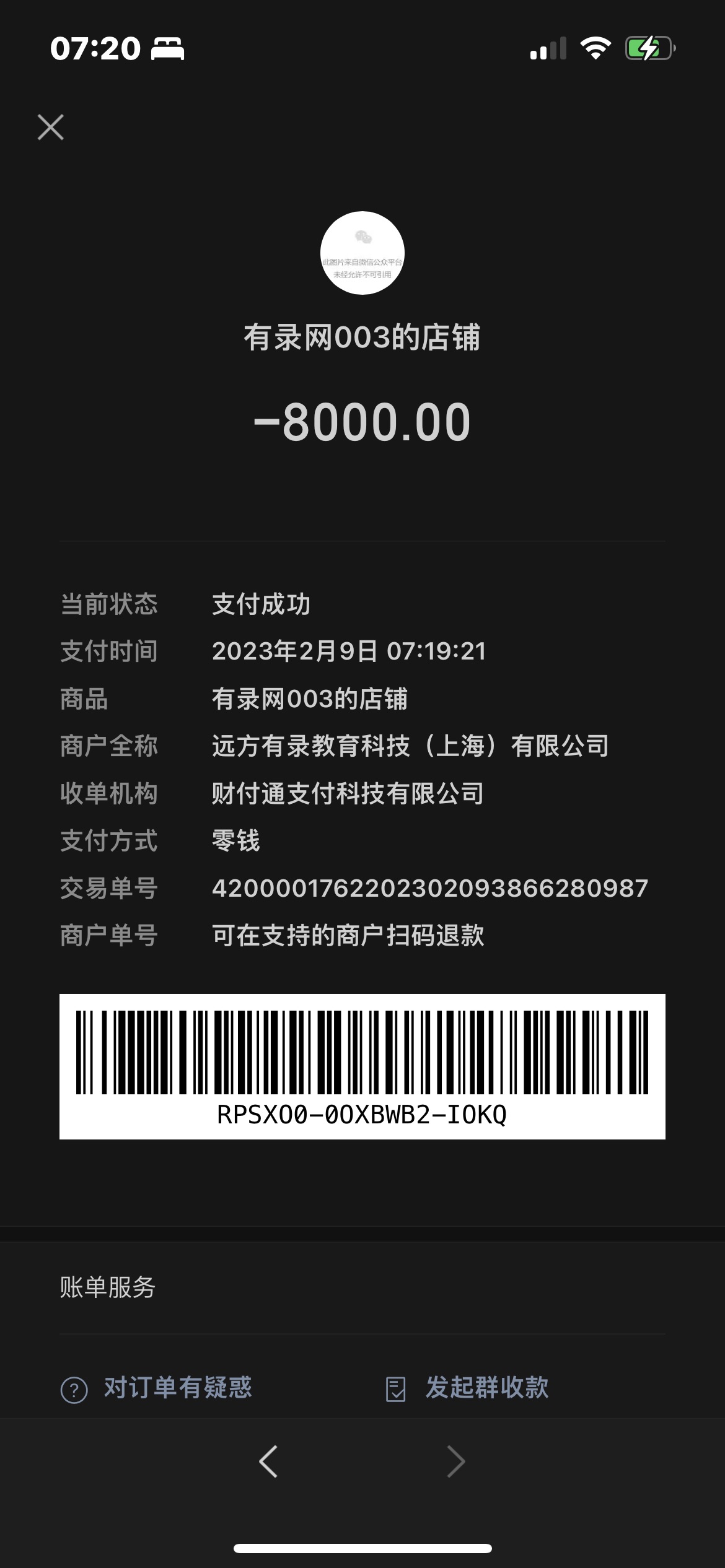This screenshot has height=1568, width=725.
Task: Start 发起群收款 group collection
Action: 467,1388
